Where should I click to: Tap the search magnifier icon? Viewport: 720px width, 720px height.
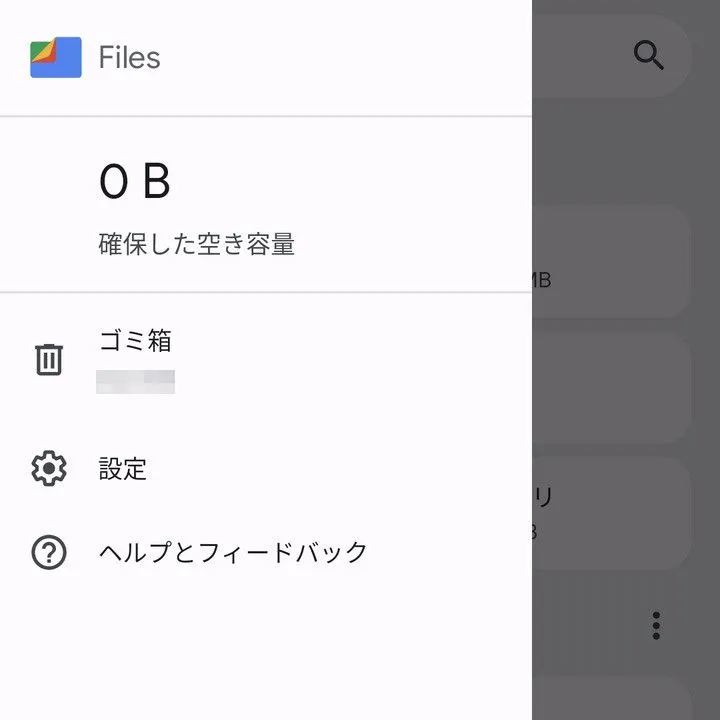pyautogui.click(x=649, y=56)
